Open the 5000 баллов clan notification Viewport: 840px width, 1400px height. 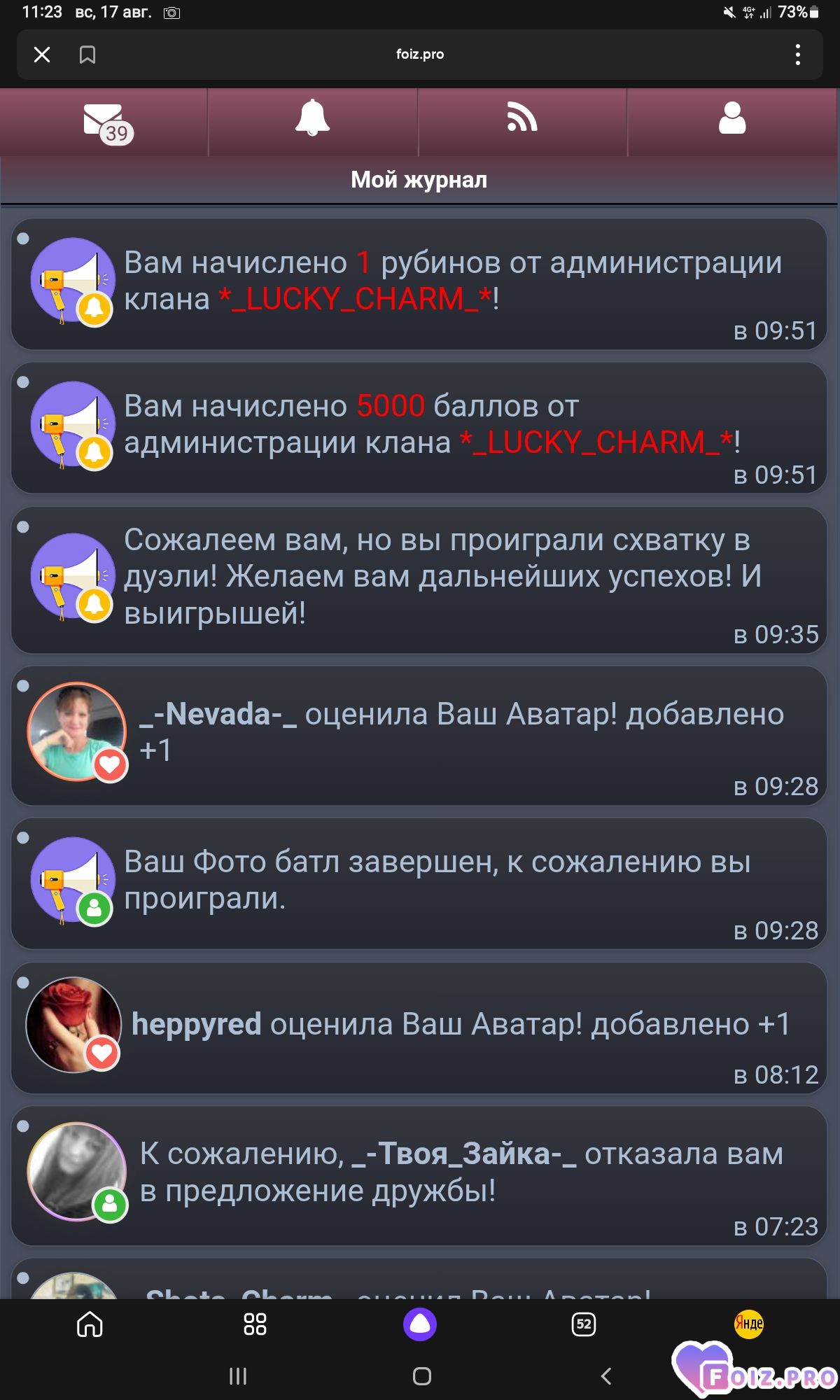point(419,428)
